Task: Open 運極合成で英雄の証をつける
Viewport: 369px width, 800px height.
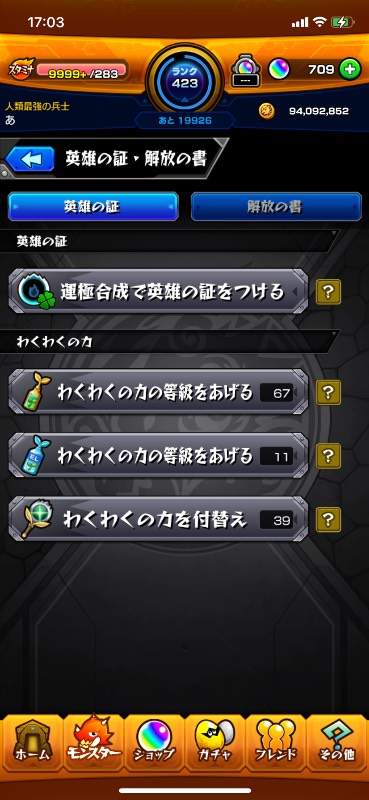Action: click(158, 291)
